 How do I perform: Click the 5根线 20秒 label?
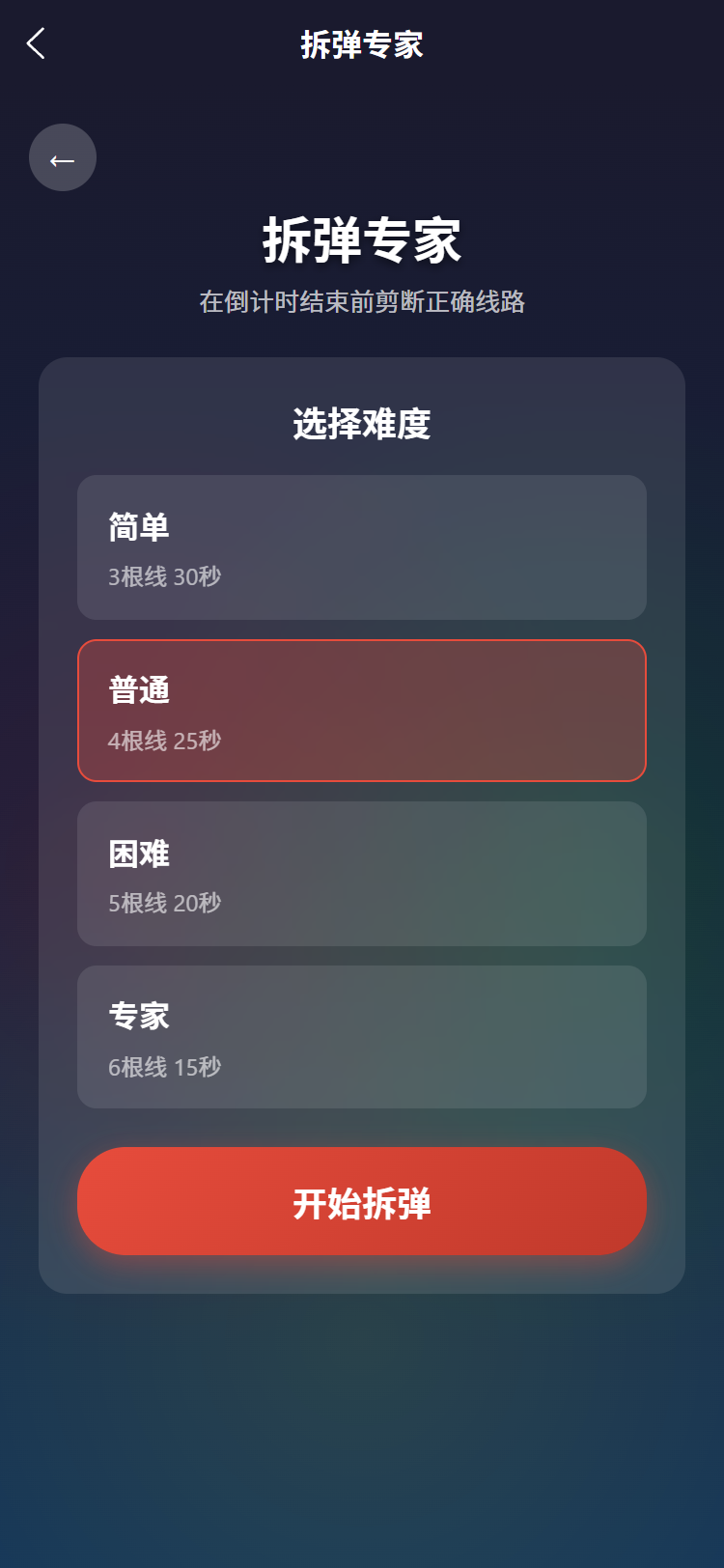(x=165, y=903)
